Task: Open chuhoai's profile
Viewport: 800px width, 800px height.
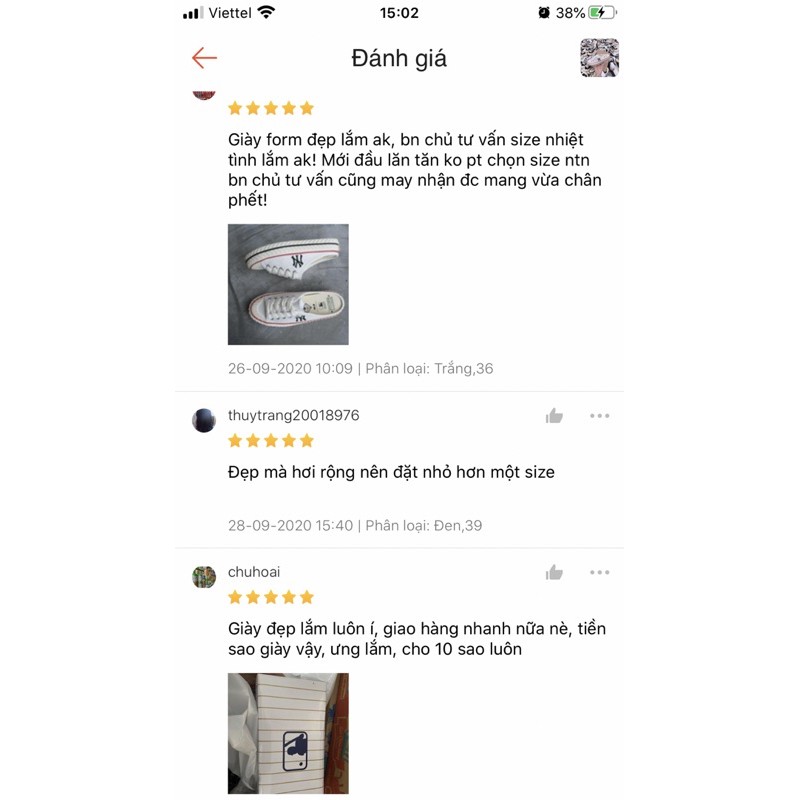Action: [x=204, y=576]
